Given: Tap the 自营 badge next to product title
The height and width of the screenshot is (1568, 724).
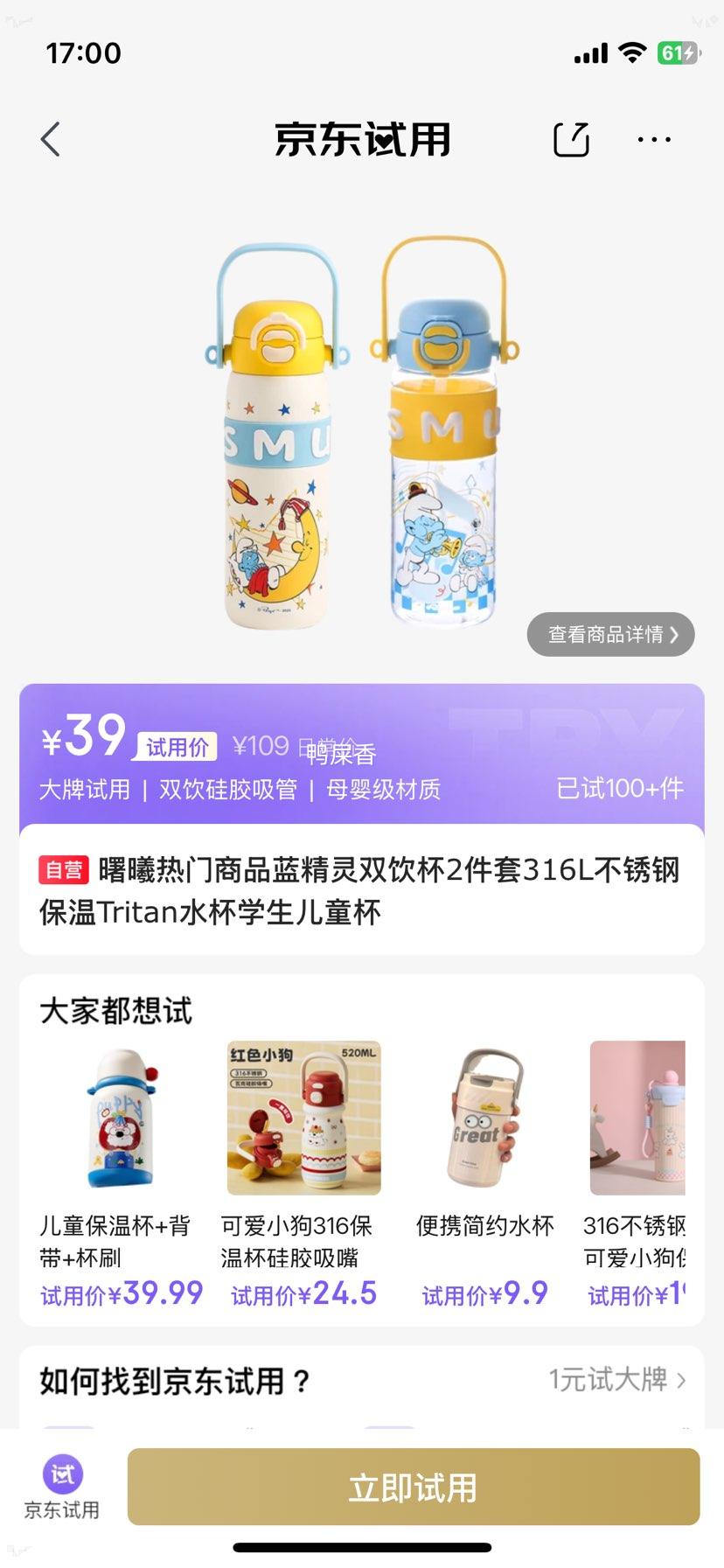Looking at the screenshot, I should (65, 871).
